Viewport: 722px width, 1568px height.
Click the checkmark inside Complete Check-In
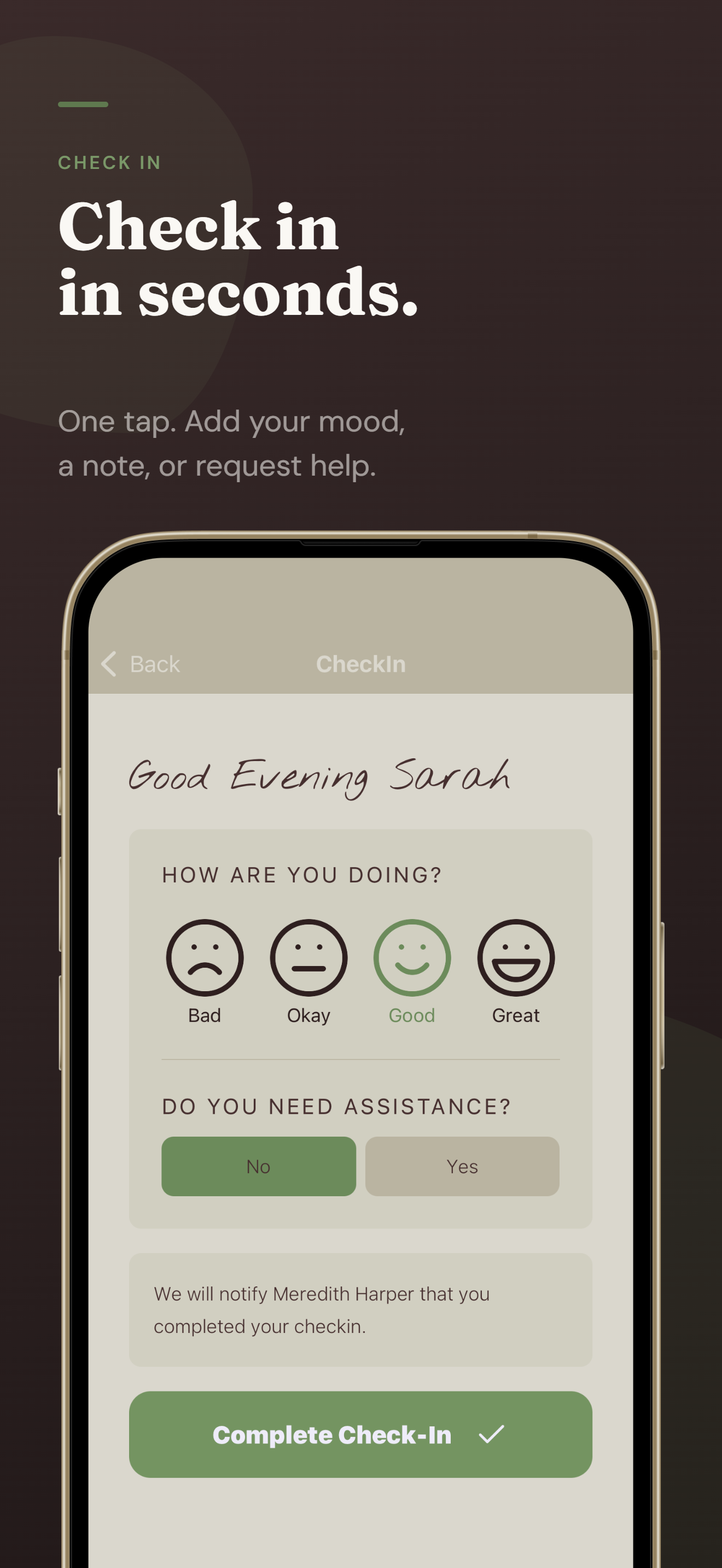[492, 1435]
